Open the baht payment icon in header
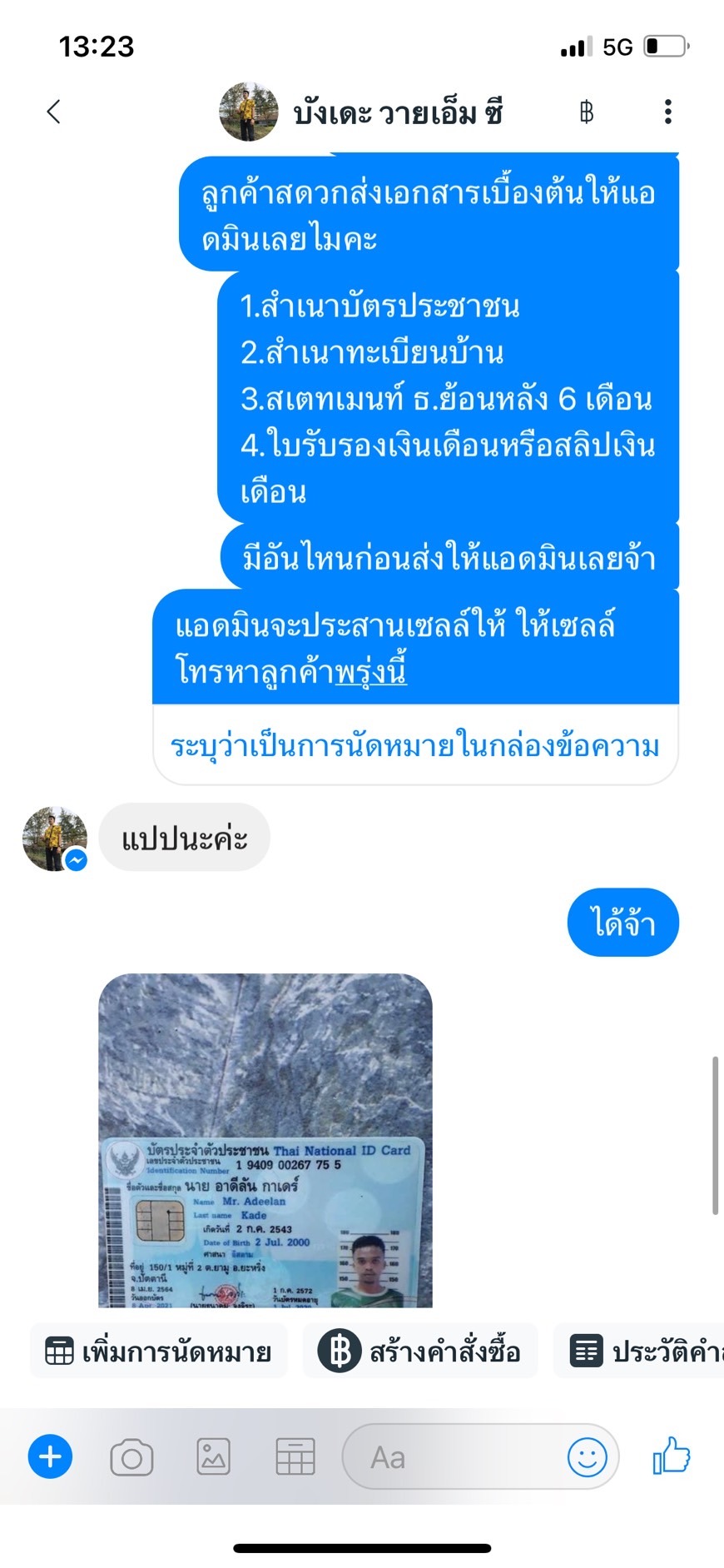724x1568 pixels. click(587, 112)
